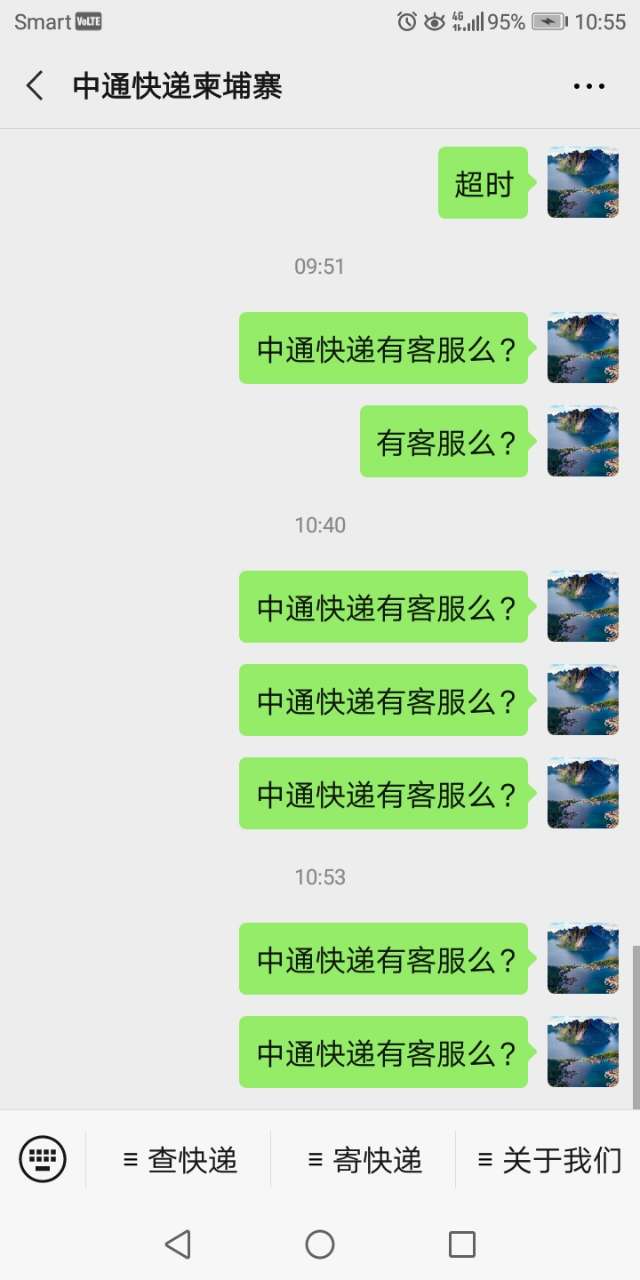
Task: Switch to keyboard input mode
Action: tap(43, 1160)
